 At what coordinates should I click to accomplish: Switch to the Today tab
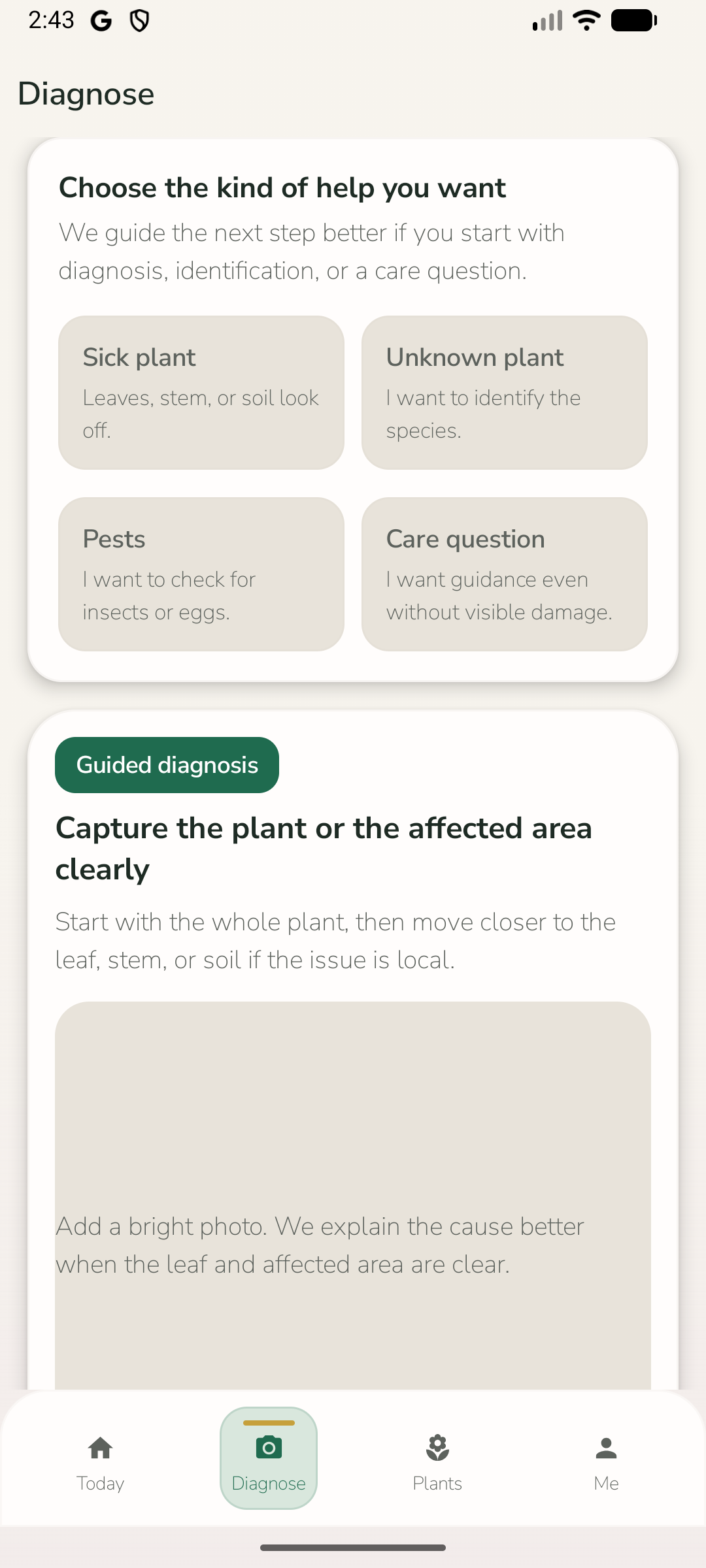(x=100, y=1458)
